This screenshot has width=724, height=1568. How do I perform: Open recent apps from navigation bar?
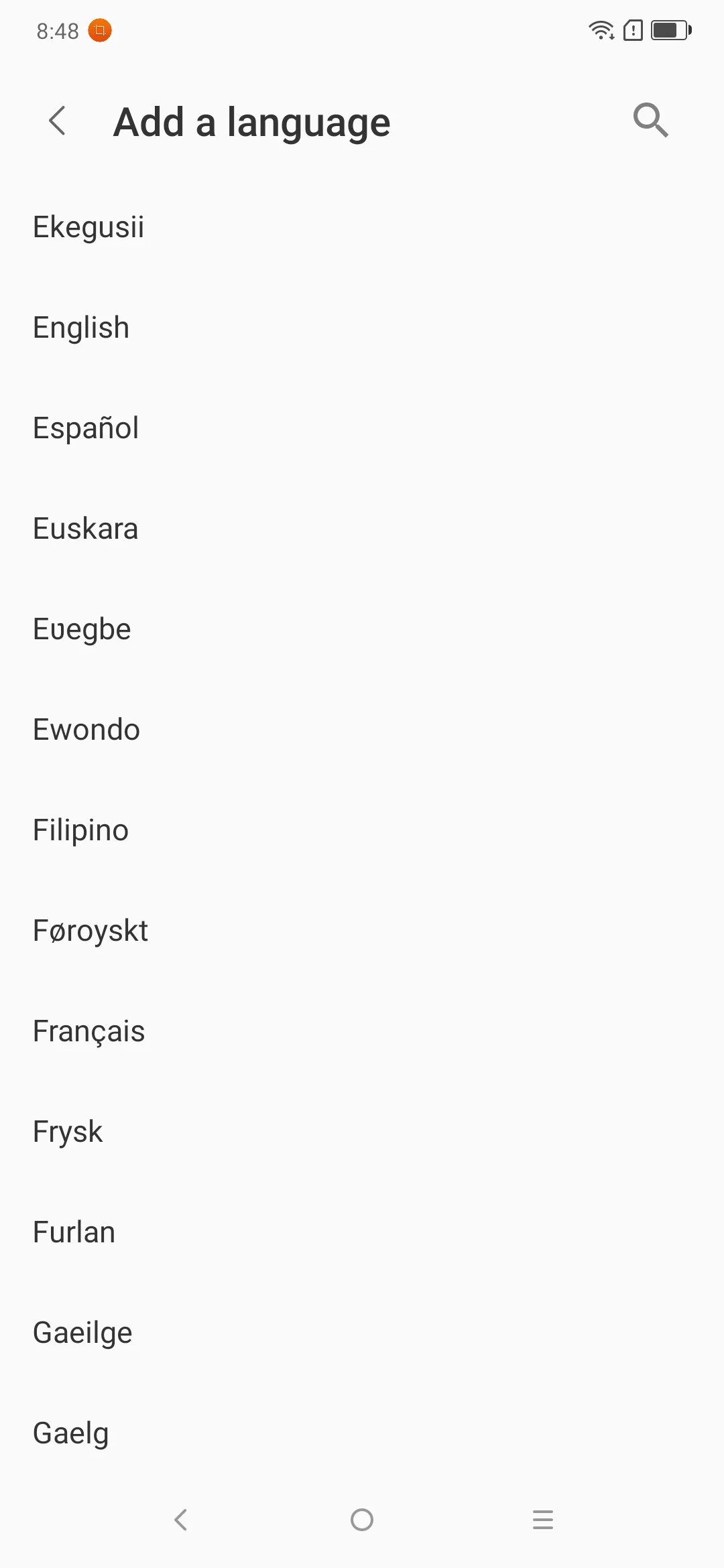pos(543,1520)
